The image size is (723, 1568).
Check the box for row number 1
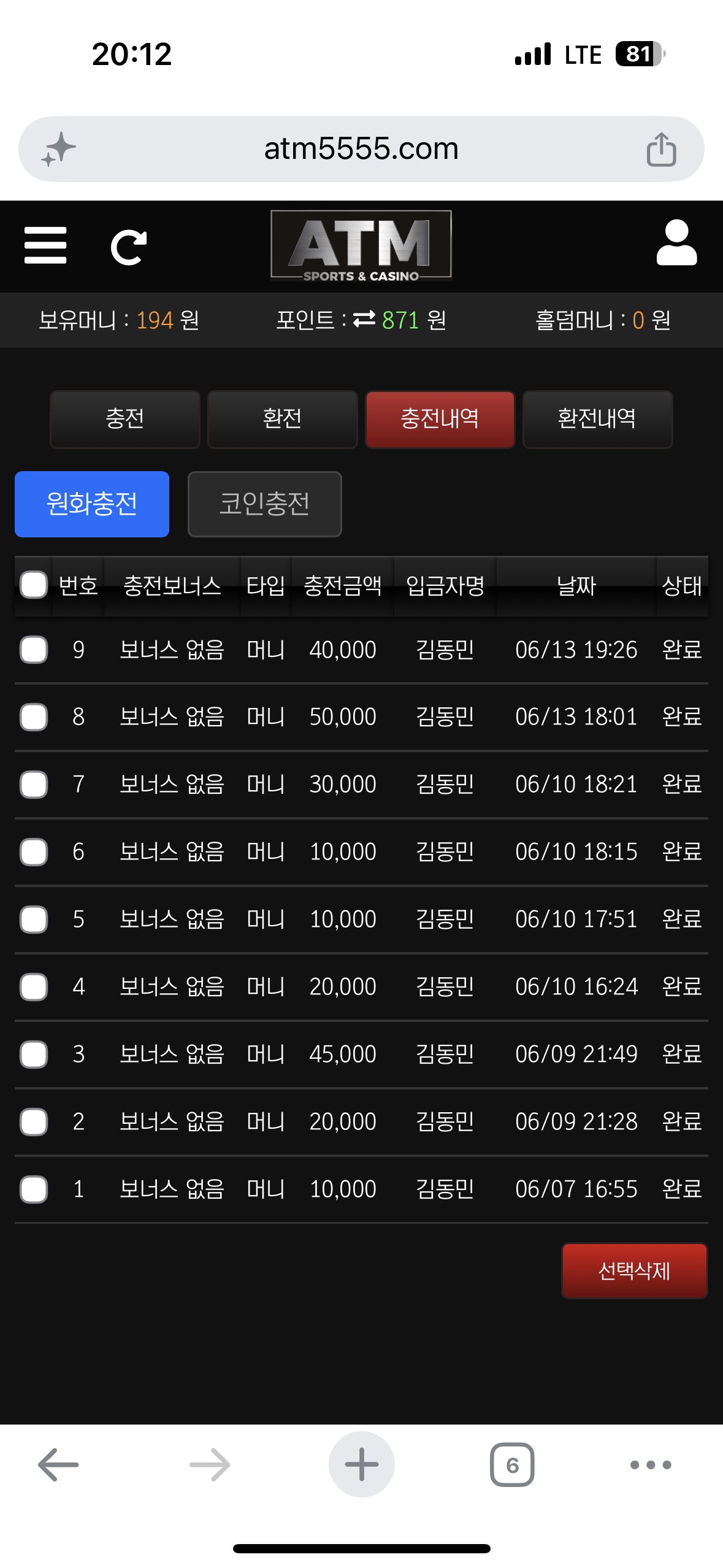[x=34, y=1189]
